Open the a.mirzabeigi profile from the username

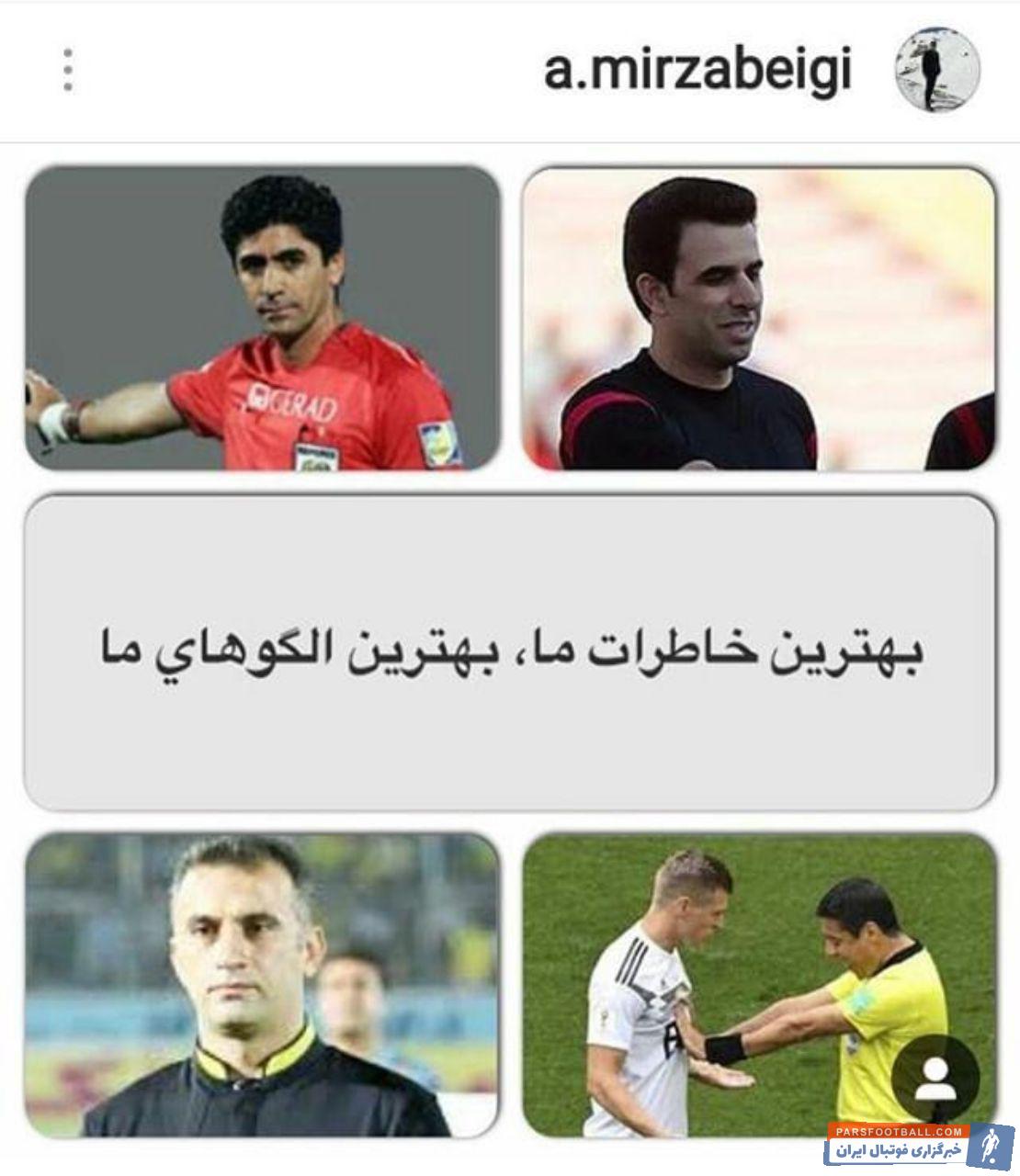[x=697, y=71]
